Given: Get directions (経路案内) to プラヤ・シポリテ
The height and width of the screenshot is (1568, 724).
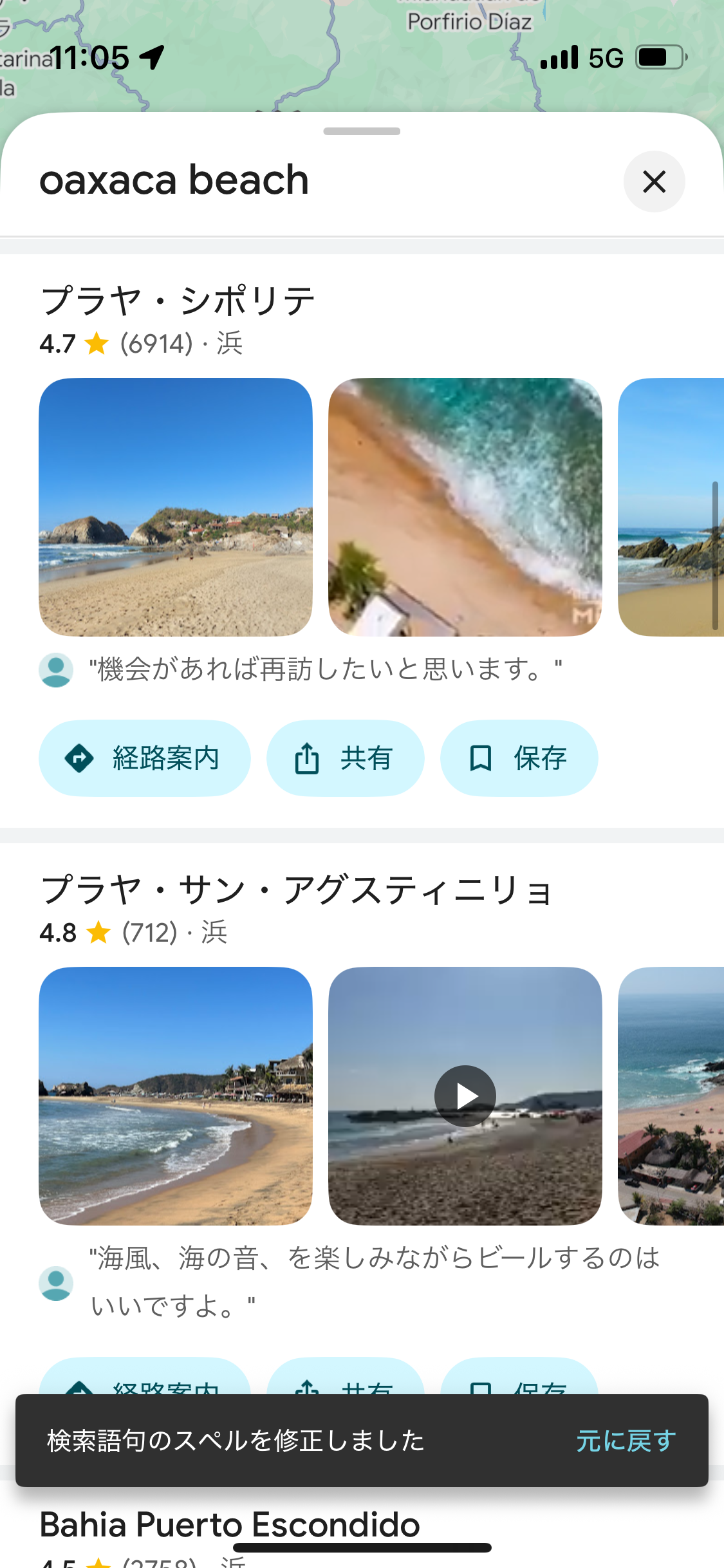Looking at the screenshot, I should click(144, 758).
